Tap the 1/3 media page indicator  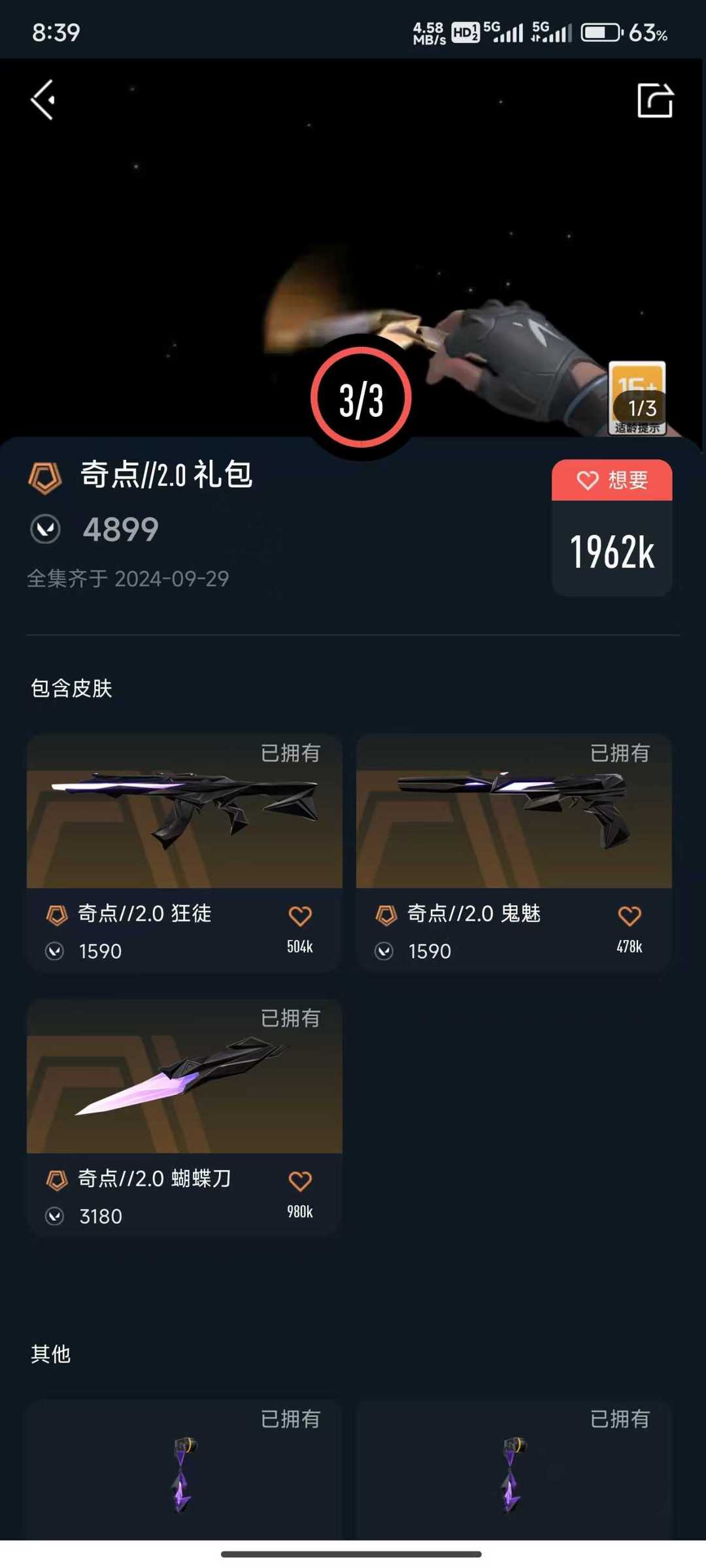click(x=641, y=408)
